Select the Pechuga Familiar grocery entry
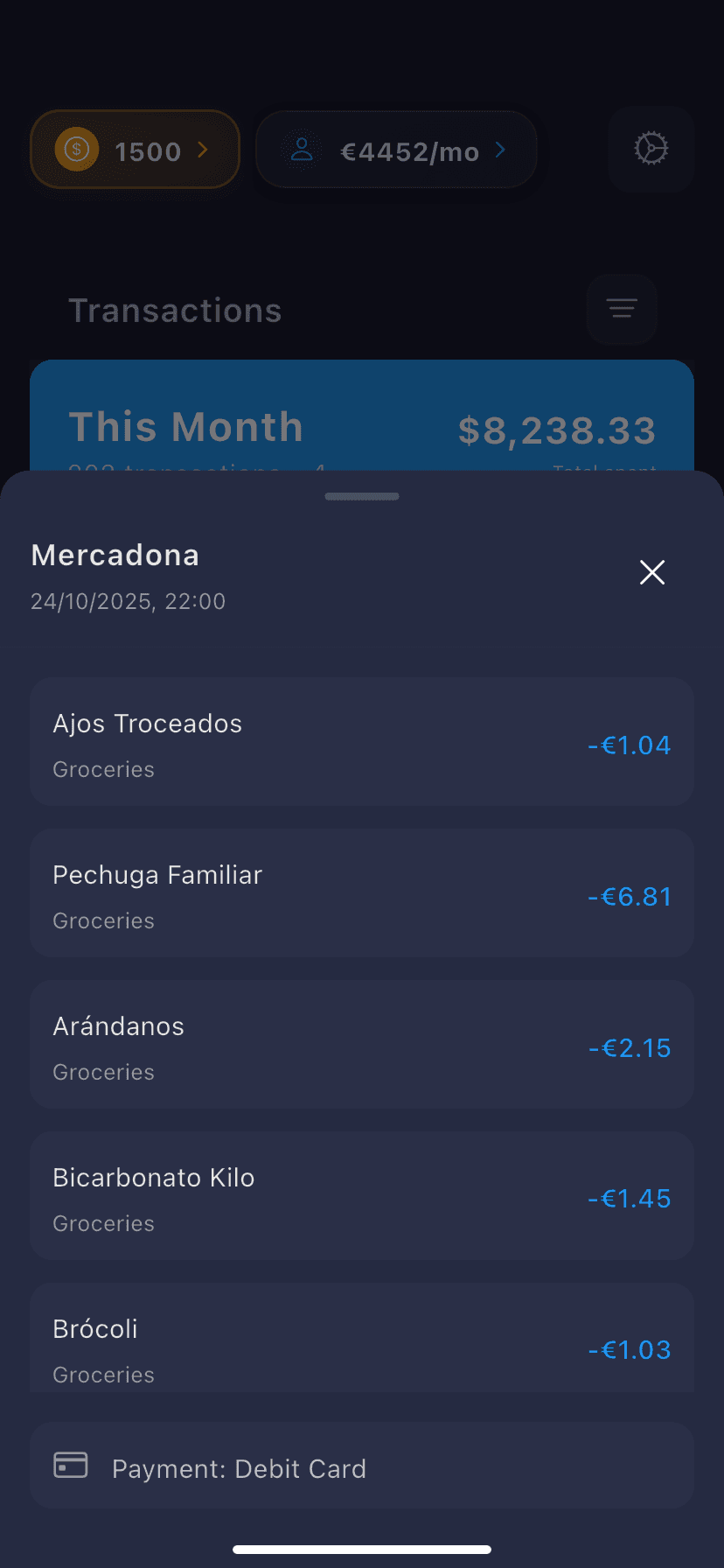Screen dimensions: 724x1568 361,892
